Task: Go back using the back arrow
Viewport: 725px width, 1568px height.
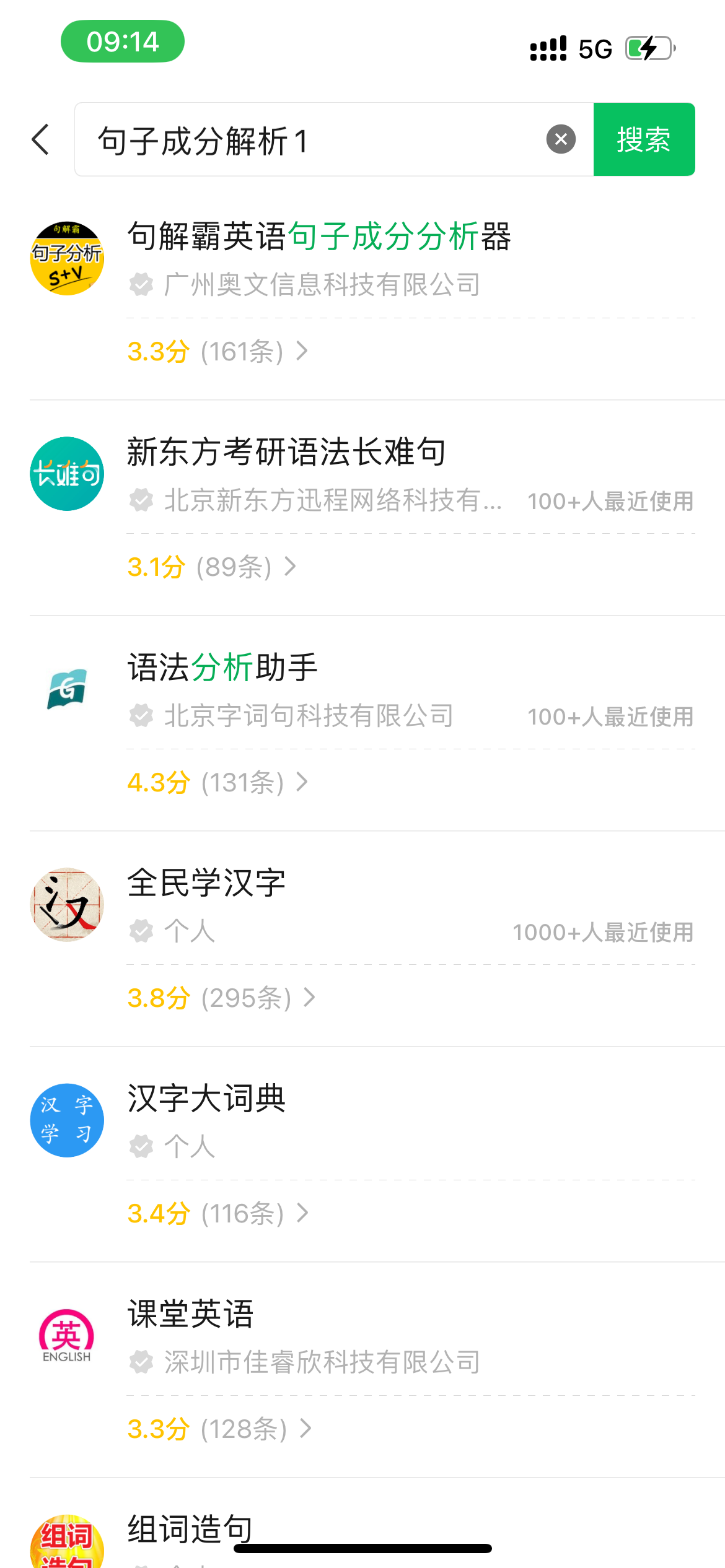Action: click(41, 139)
